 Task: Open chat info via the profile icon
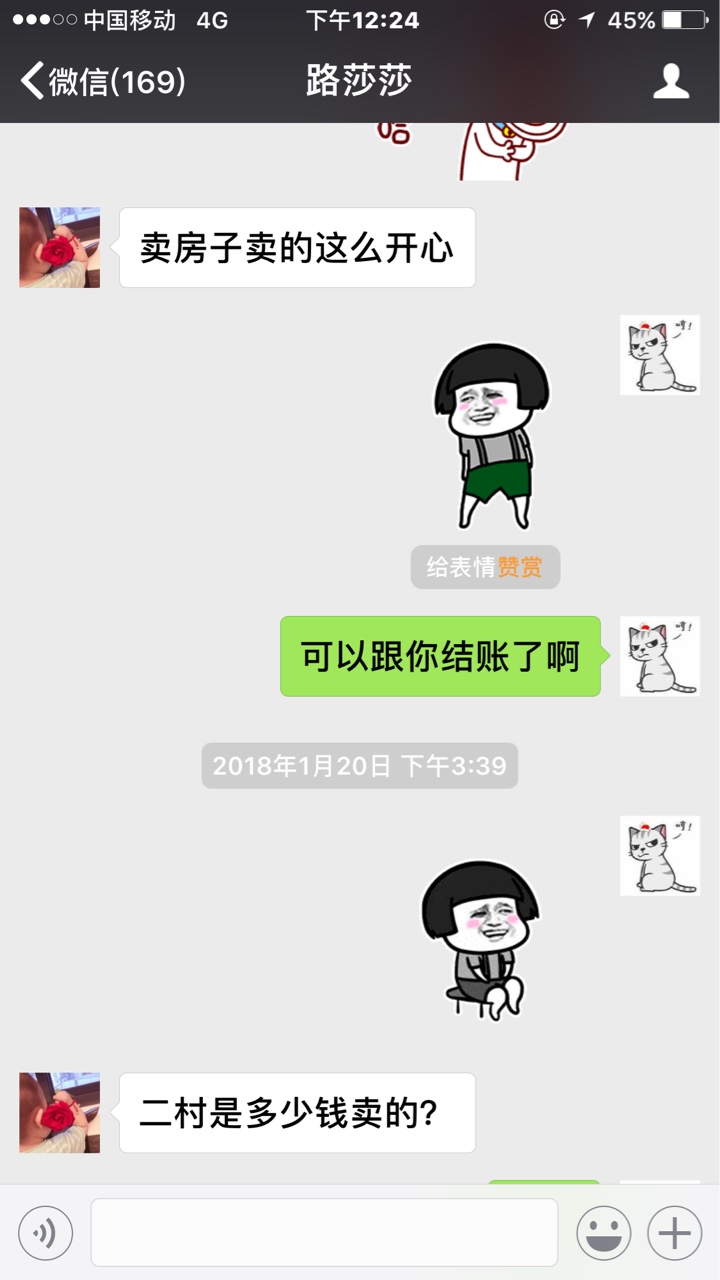pyautogui.click(x=671, y=81)
